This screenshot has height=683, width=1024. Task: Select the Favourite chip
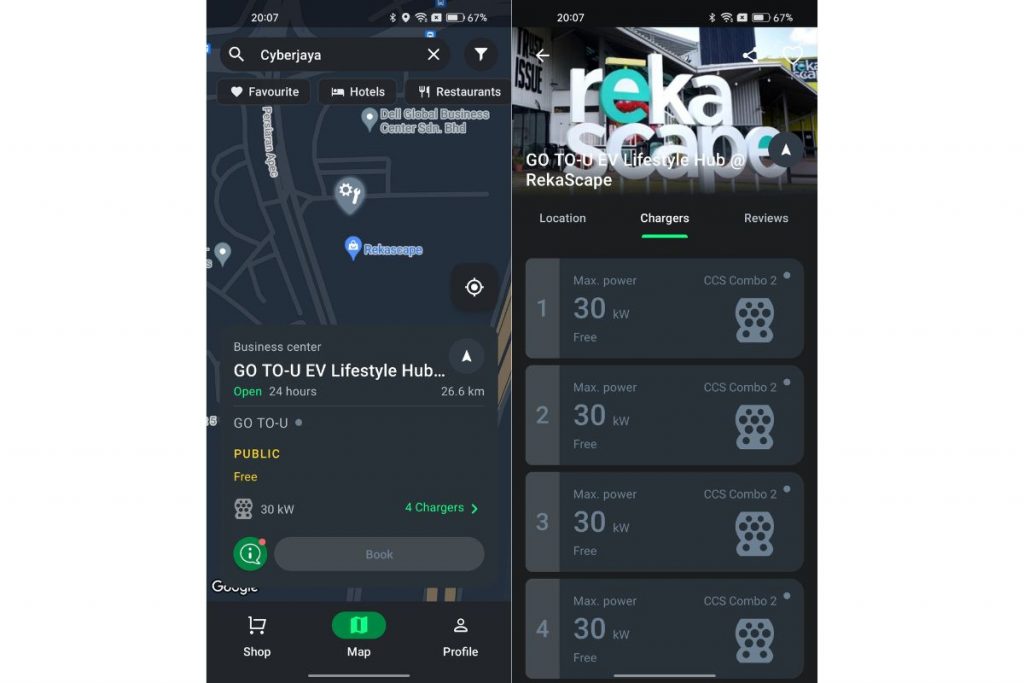pyautogui.click(x=264, y=92)
